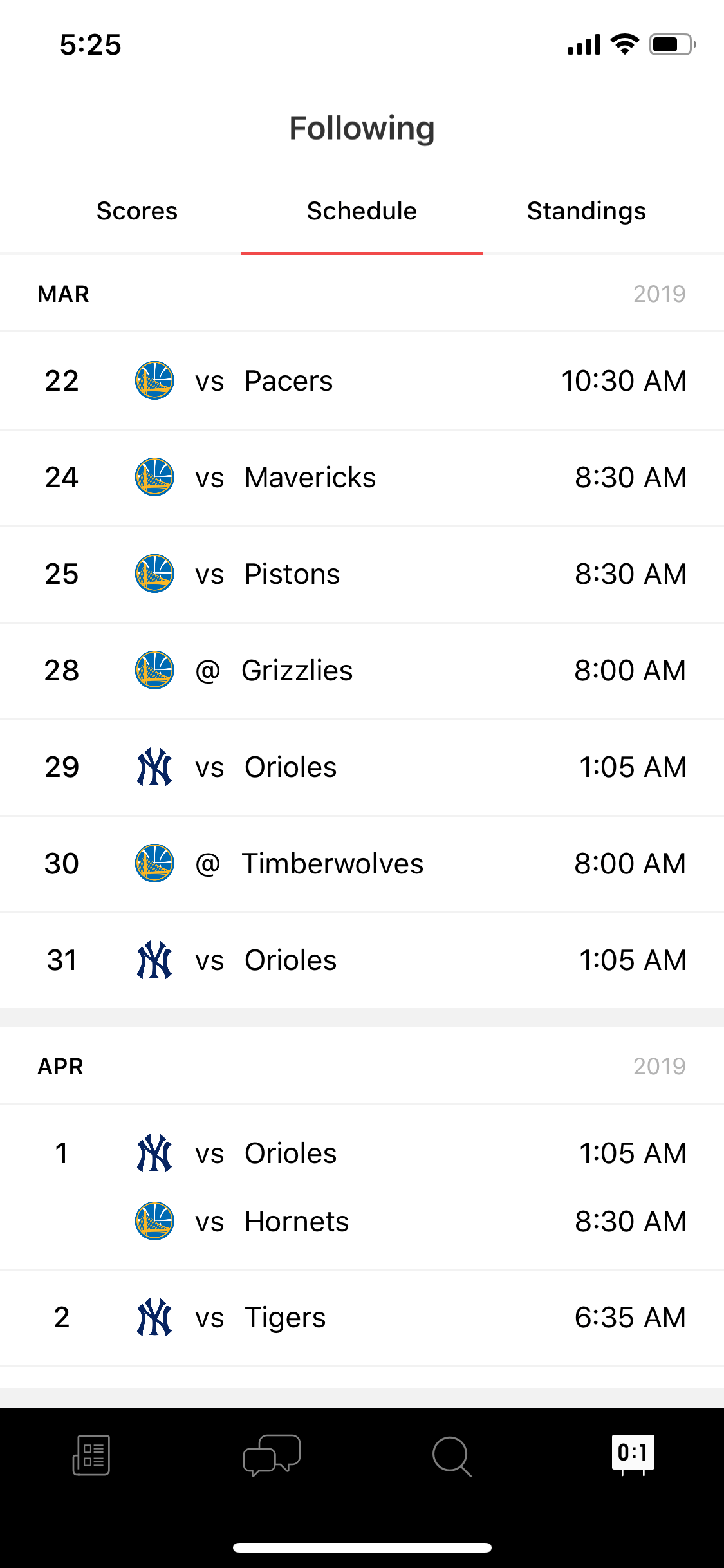Screen dimensions: 724x1568
Task: View the game at Timberwolves
Action: pyautogui.click(x=362, y=863)
